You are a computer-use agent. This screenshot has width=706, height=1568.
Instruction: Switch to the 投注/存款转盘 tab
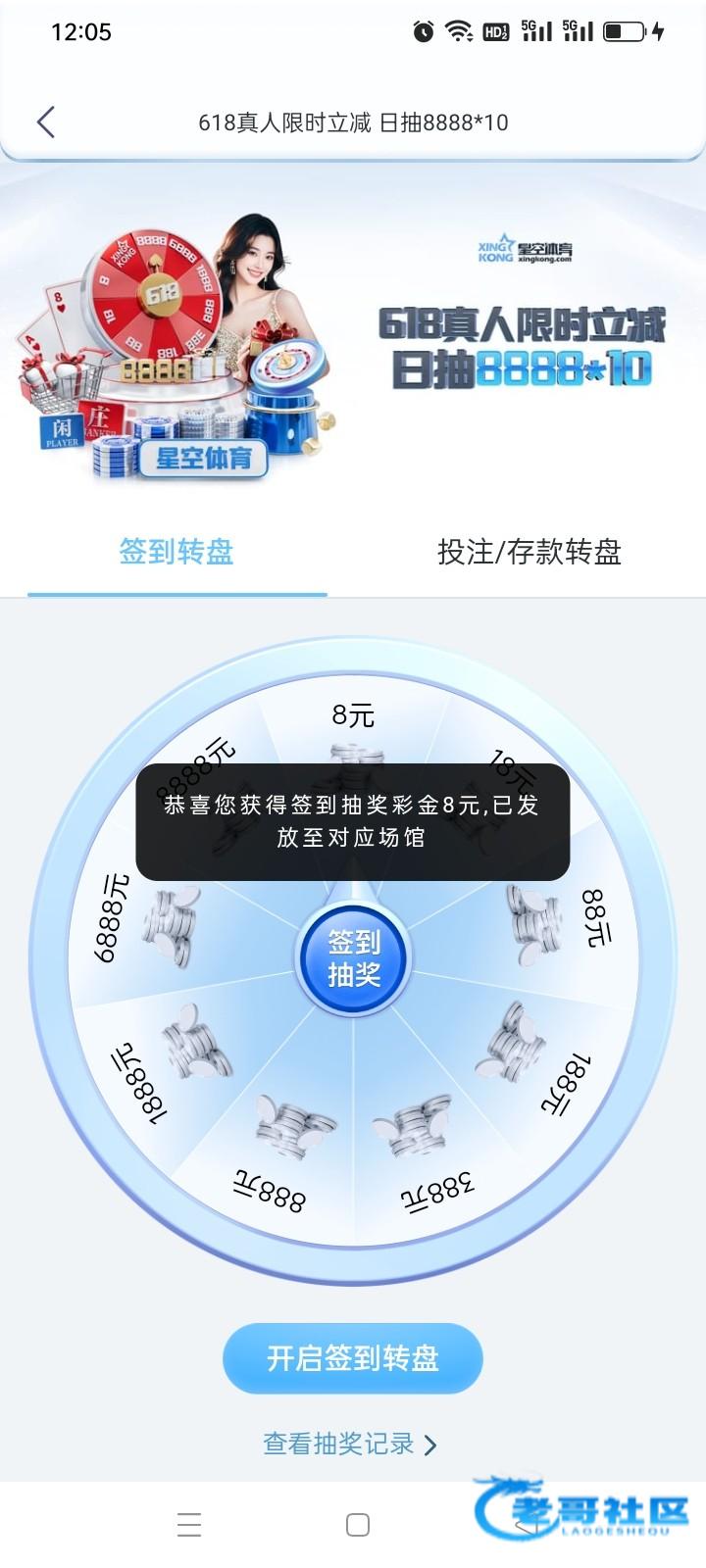529,552
